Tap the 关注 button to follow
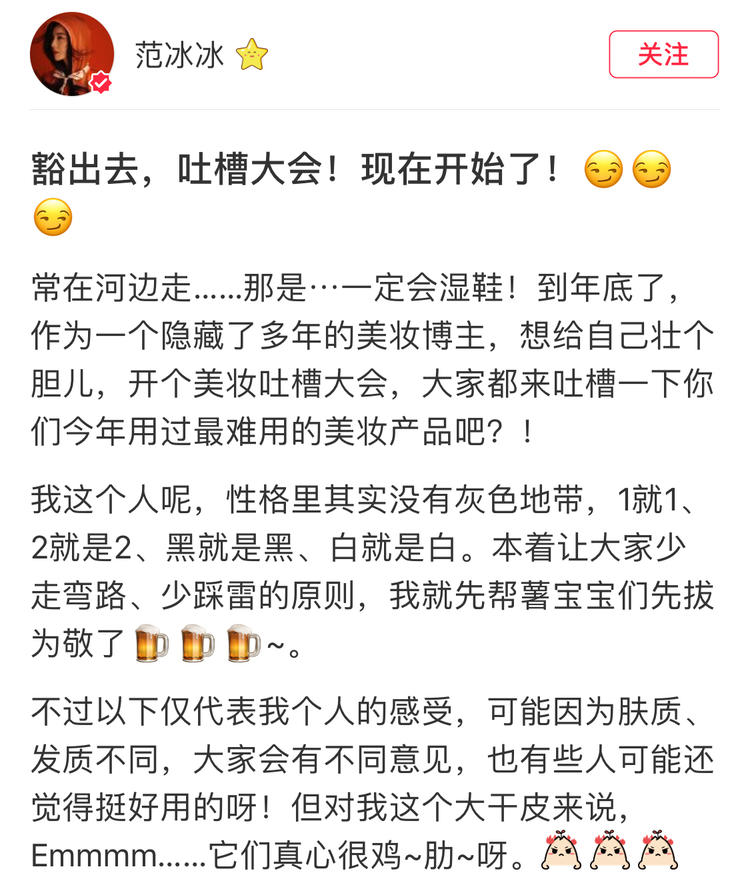 point(663,54)
